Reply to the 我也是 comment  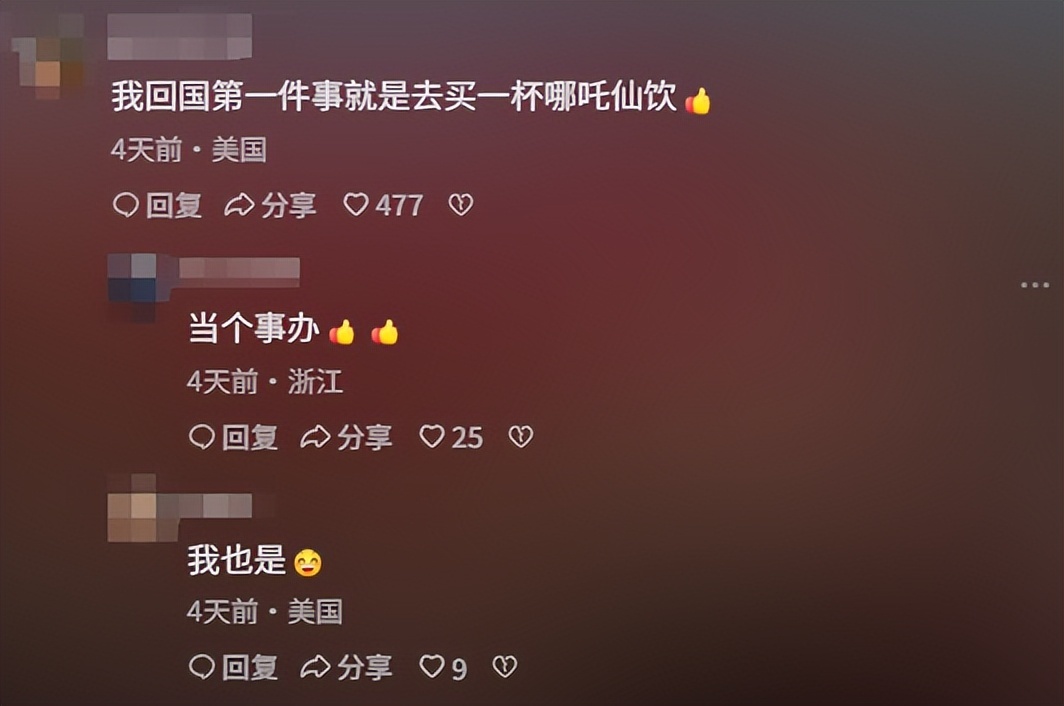233,667
